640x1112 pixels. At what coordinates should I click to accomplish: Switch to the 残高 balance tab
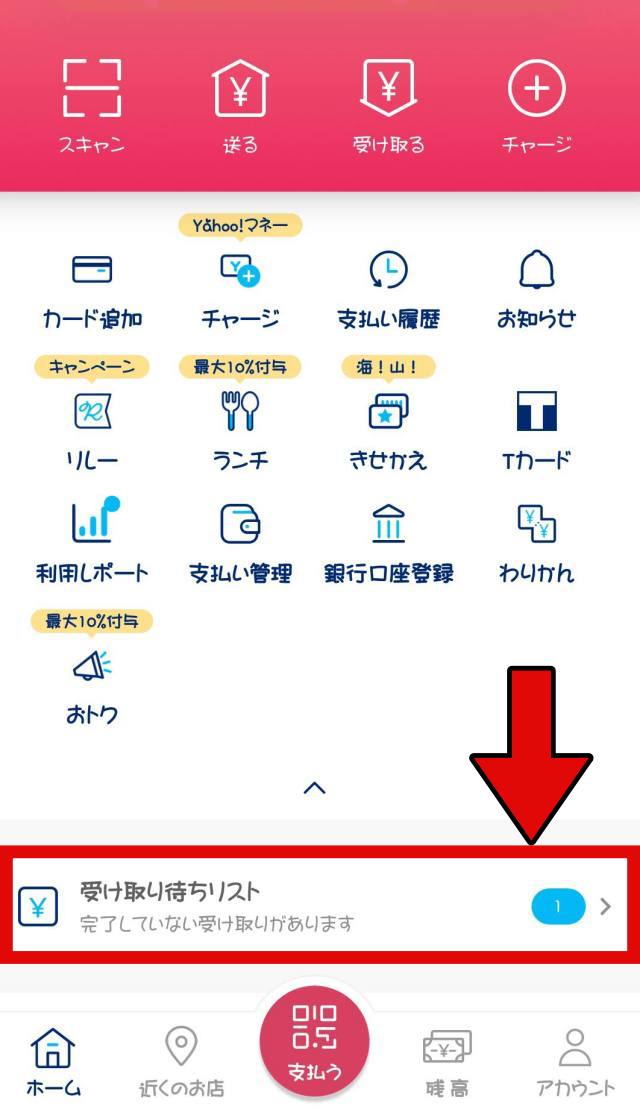point(446,1062)
